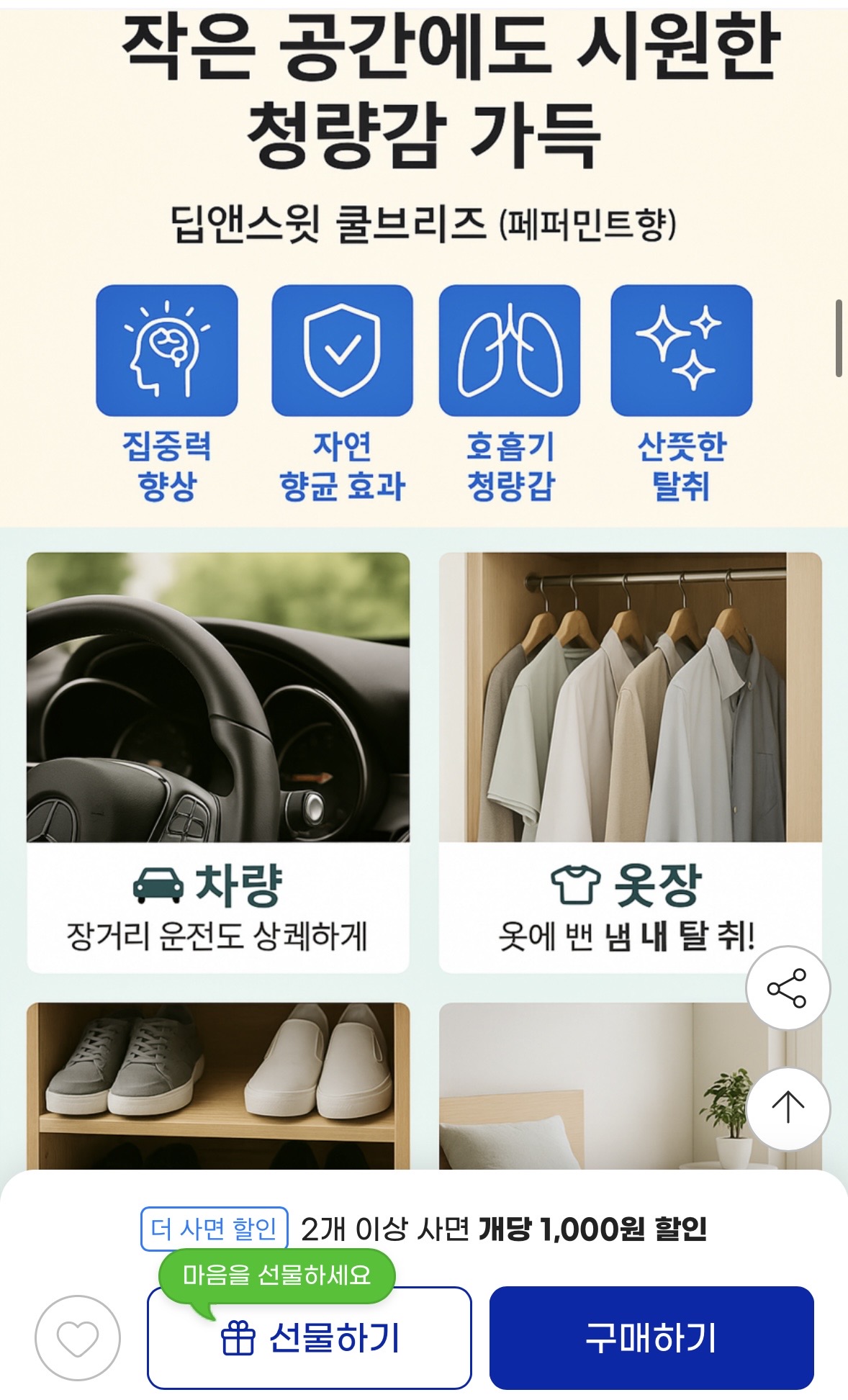Image resolution: width=848 pixels, height=1400 pixels.
Task: Add product to wishlist with heart
Action: click(x=78, y=1338)
